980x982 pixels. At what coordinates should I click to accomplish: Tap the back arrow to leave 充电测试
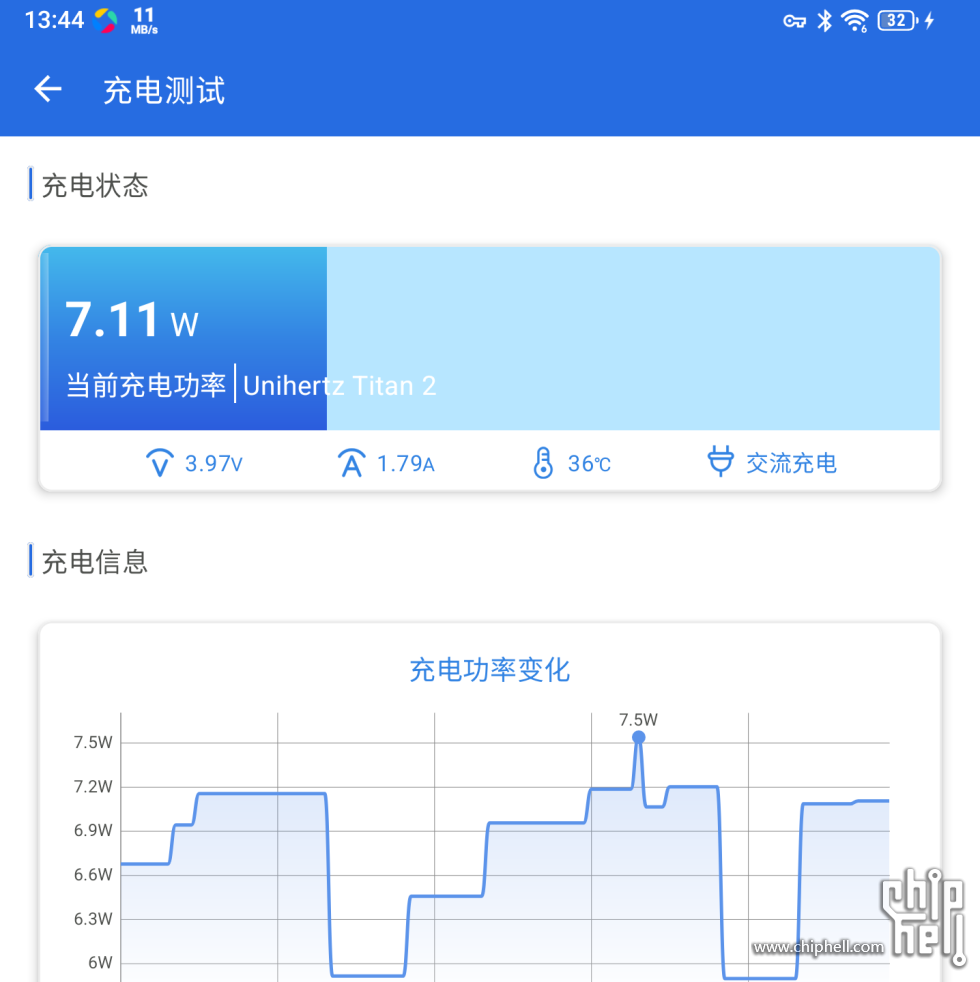click(47, 89)
